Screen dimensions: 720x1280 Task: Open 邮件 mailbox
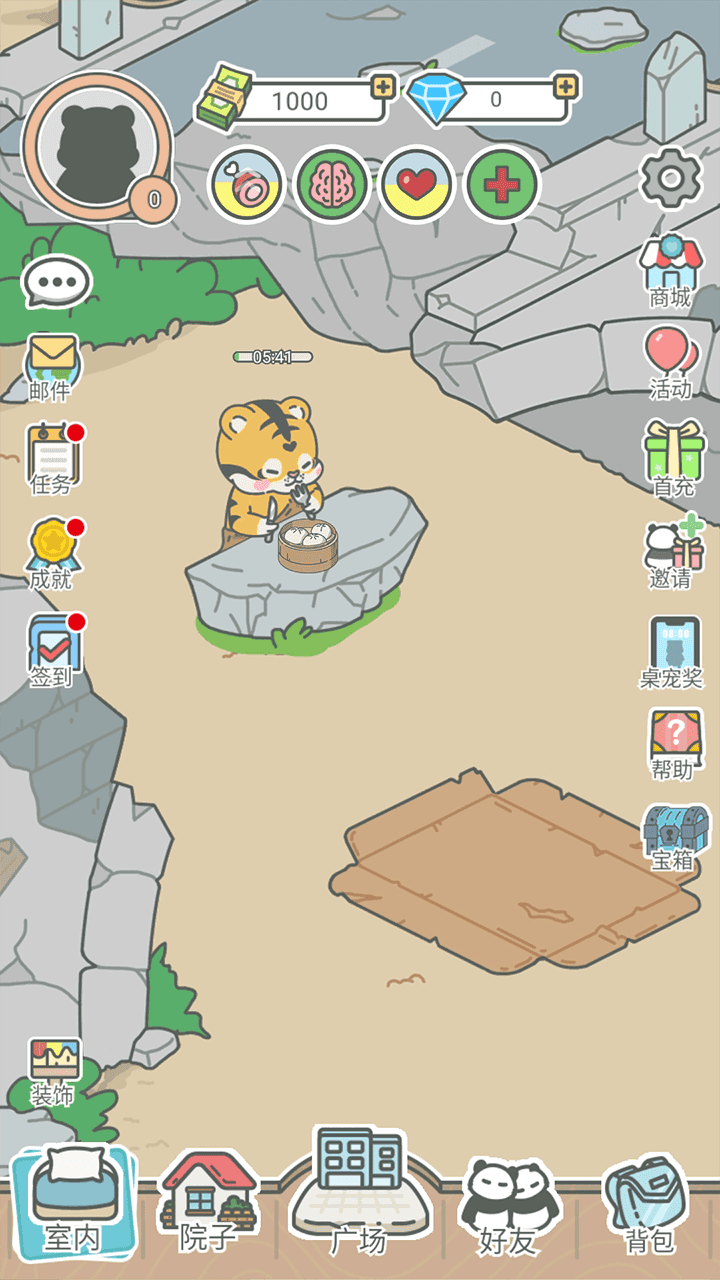click(52, 367)
